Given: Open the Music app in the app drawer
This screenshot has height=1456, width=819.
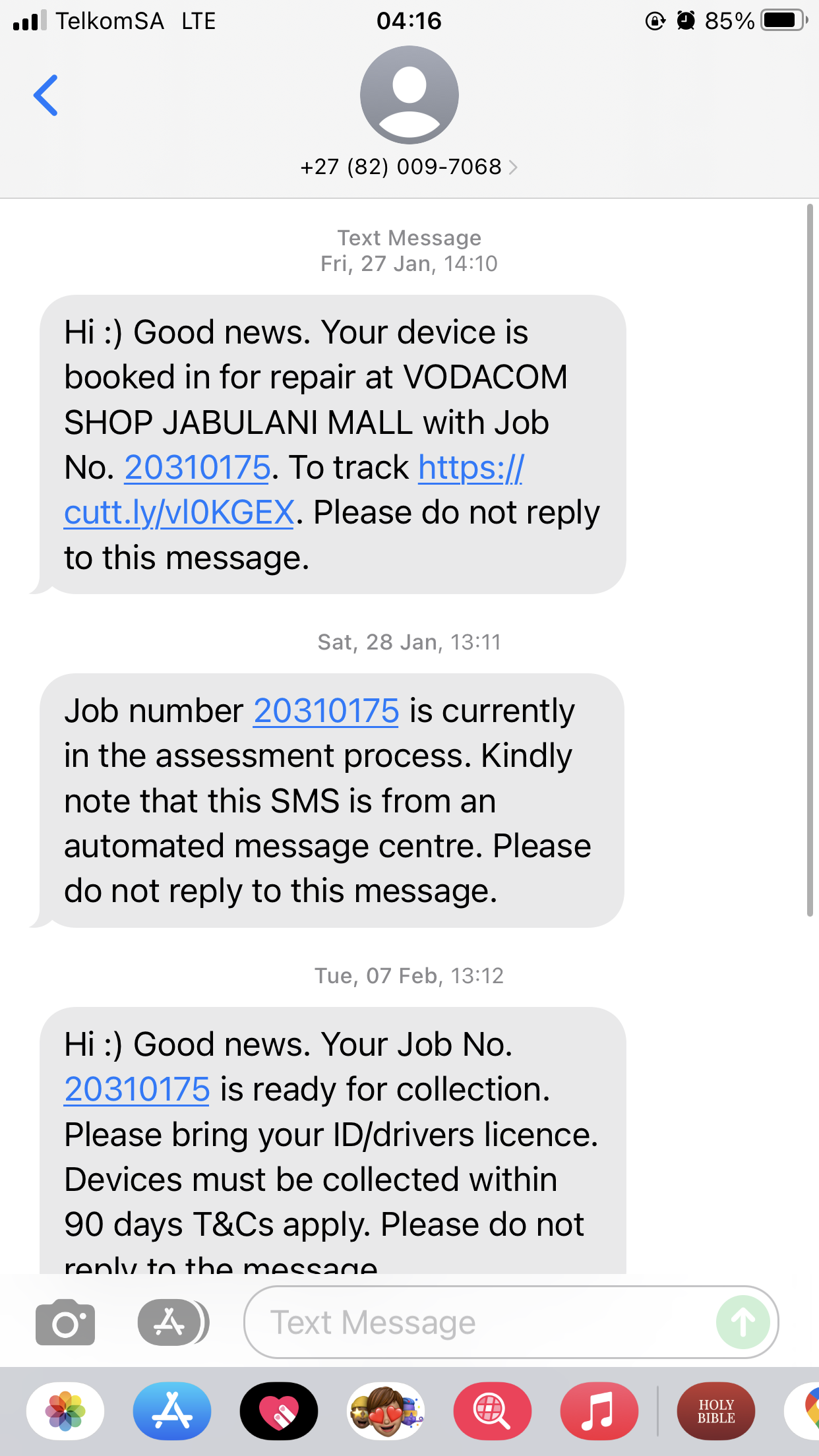Looking at the screenshot, I should pos(600,1411).
